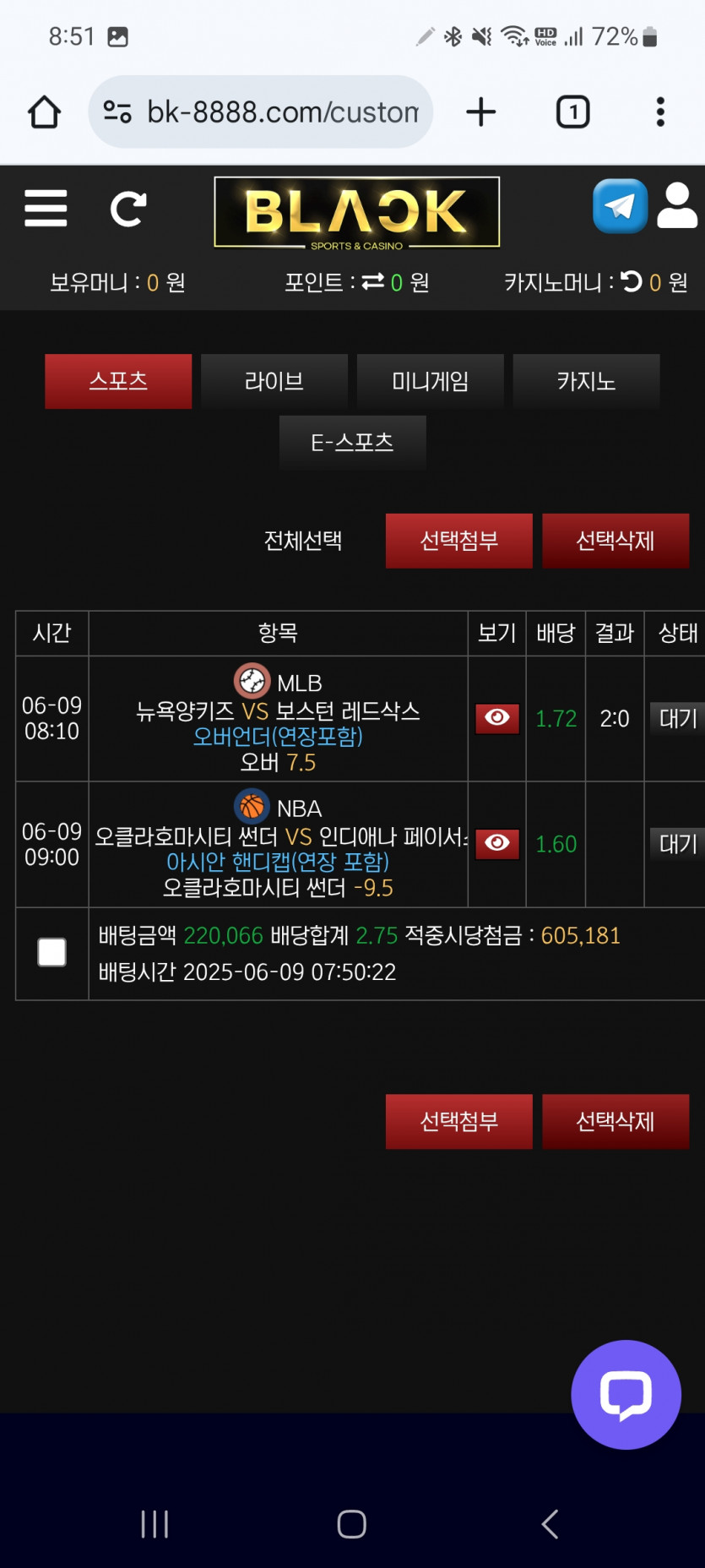The image size is (705, 1568).
Task: Open the browser overflow menu
Action: pyautogui.click(x=660, y=112)
